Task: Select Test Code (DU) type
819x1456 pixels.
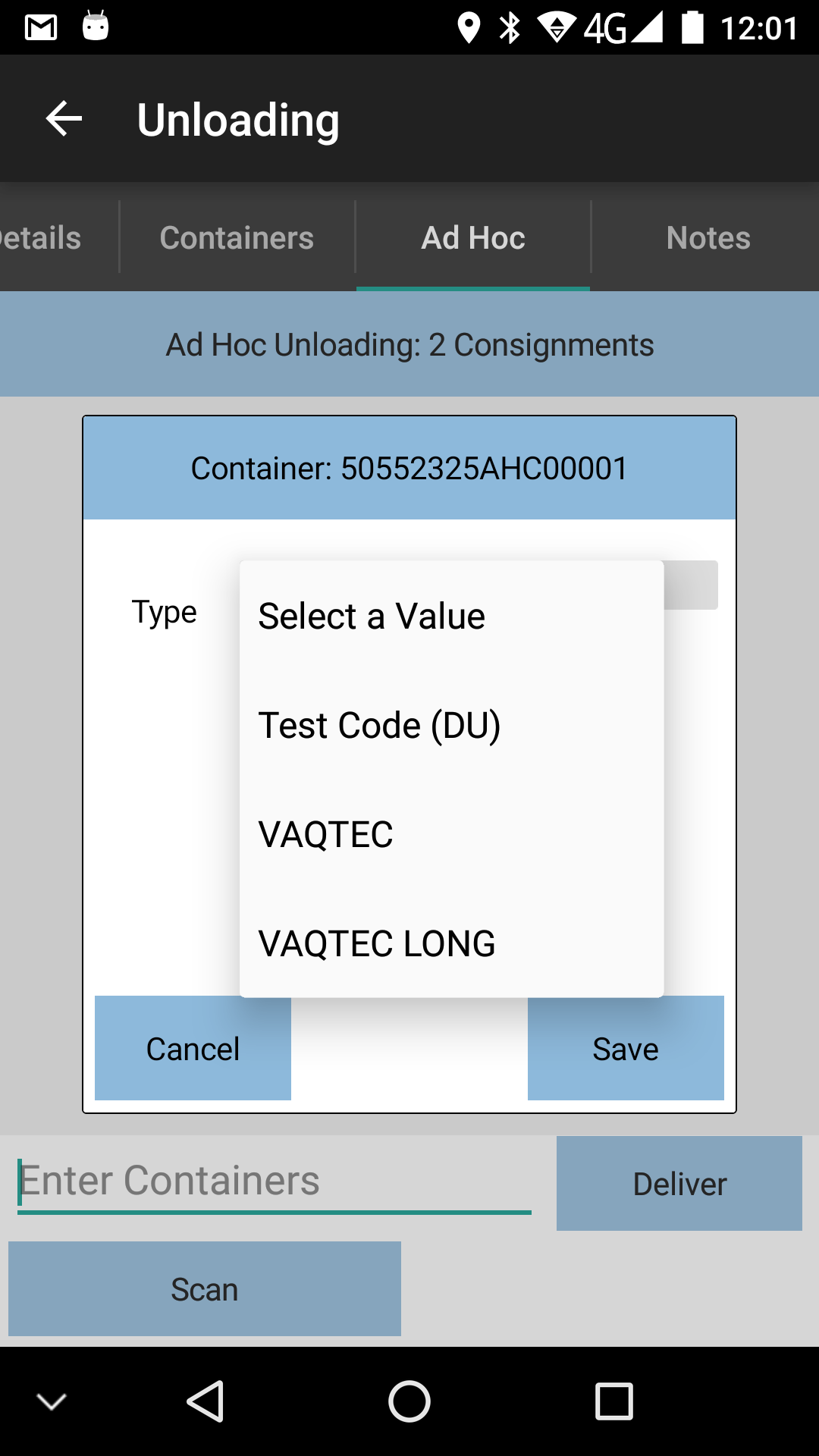Action: pos(451,725)
